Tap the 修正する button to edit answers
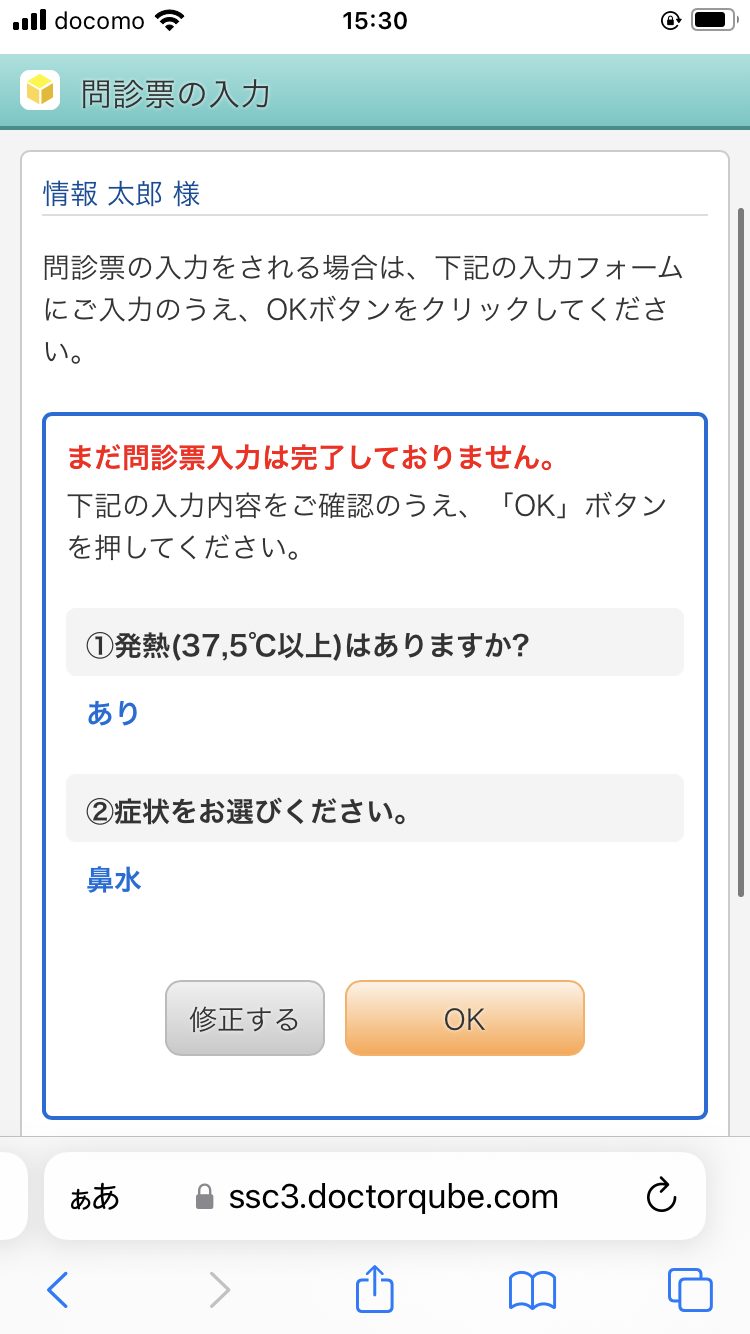Image resolution: width=750 pixels, height=1334 pixels. [x=245, y=1018]
